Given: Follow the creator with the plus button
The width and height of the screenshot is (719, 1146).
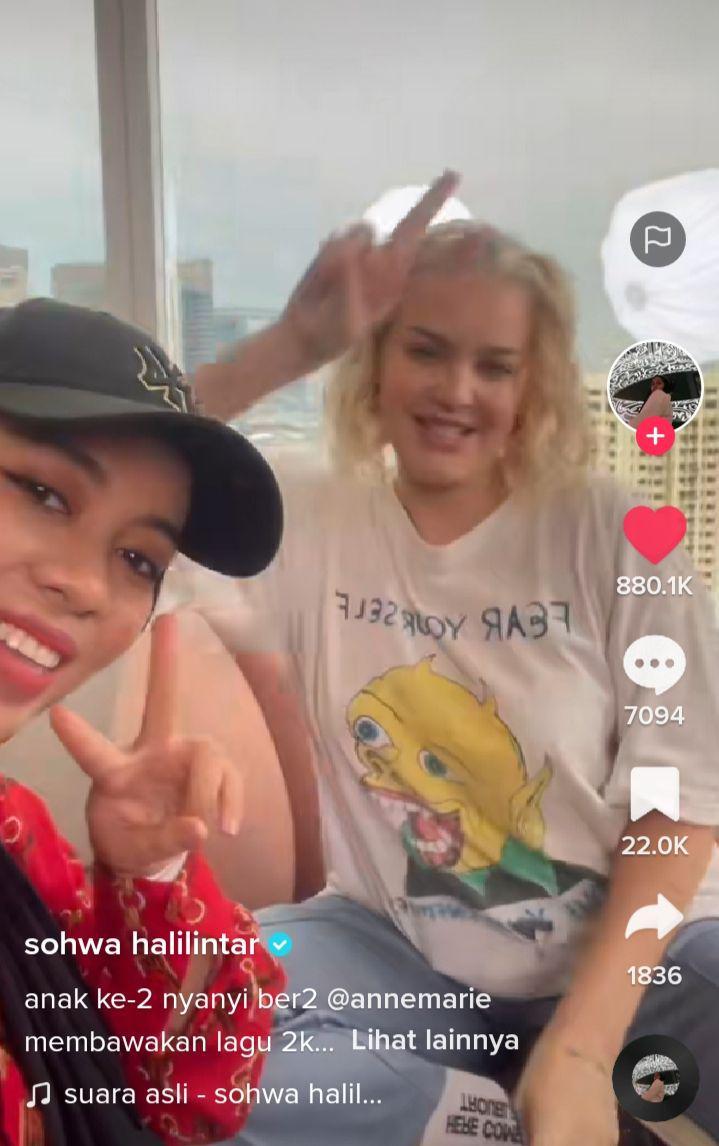Looking at the screenshot, I should coord(655,437).
